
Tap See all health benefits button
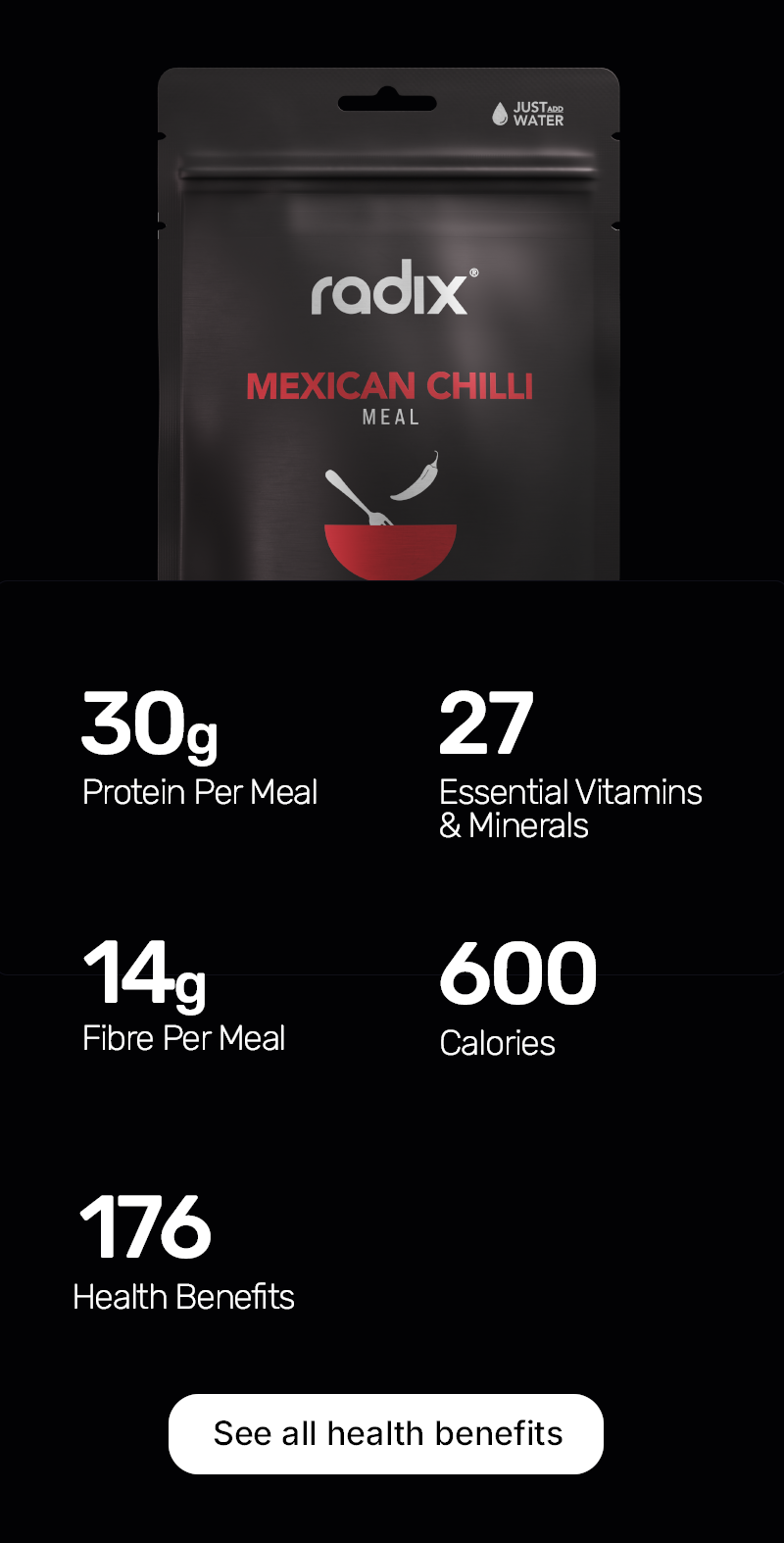[x=386, y=1433]
